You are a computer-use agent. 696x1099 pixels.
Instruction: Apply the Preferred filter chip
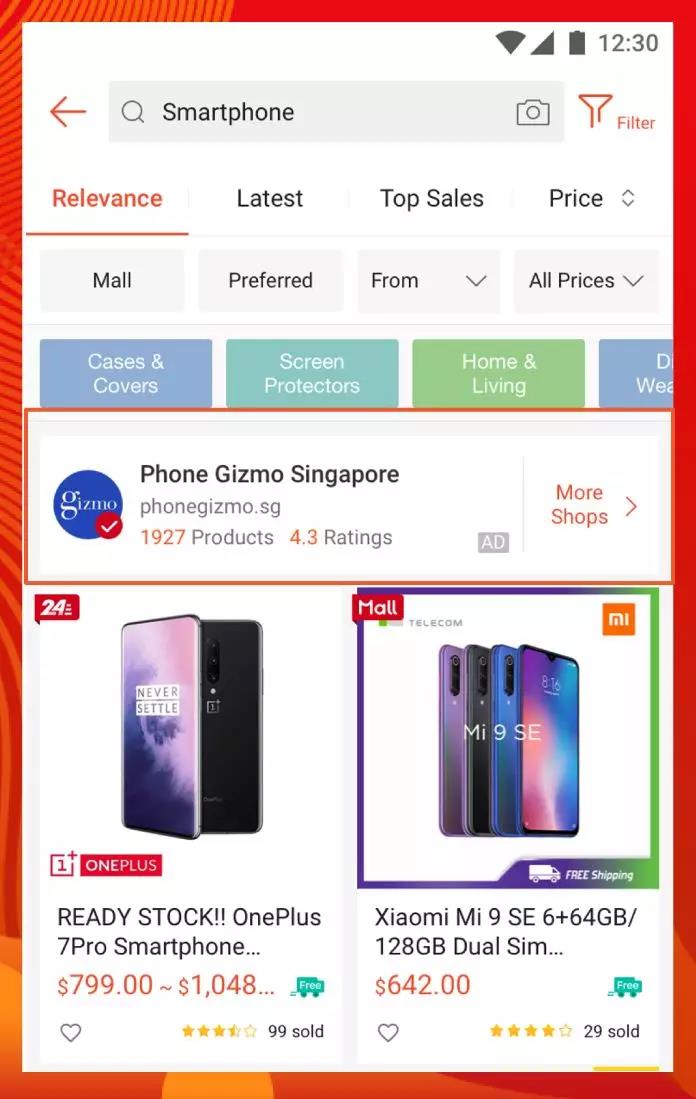270,280
